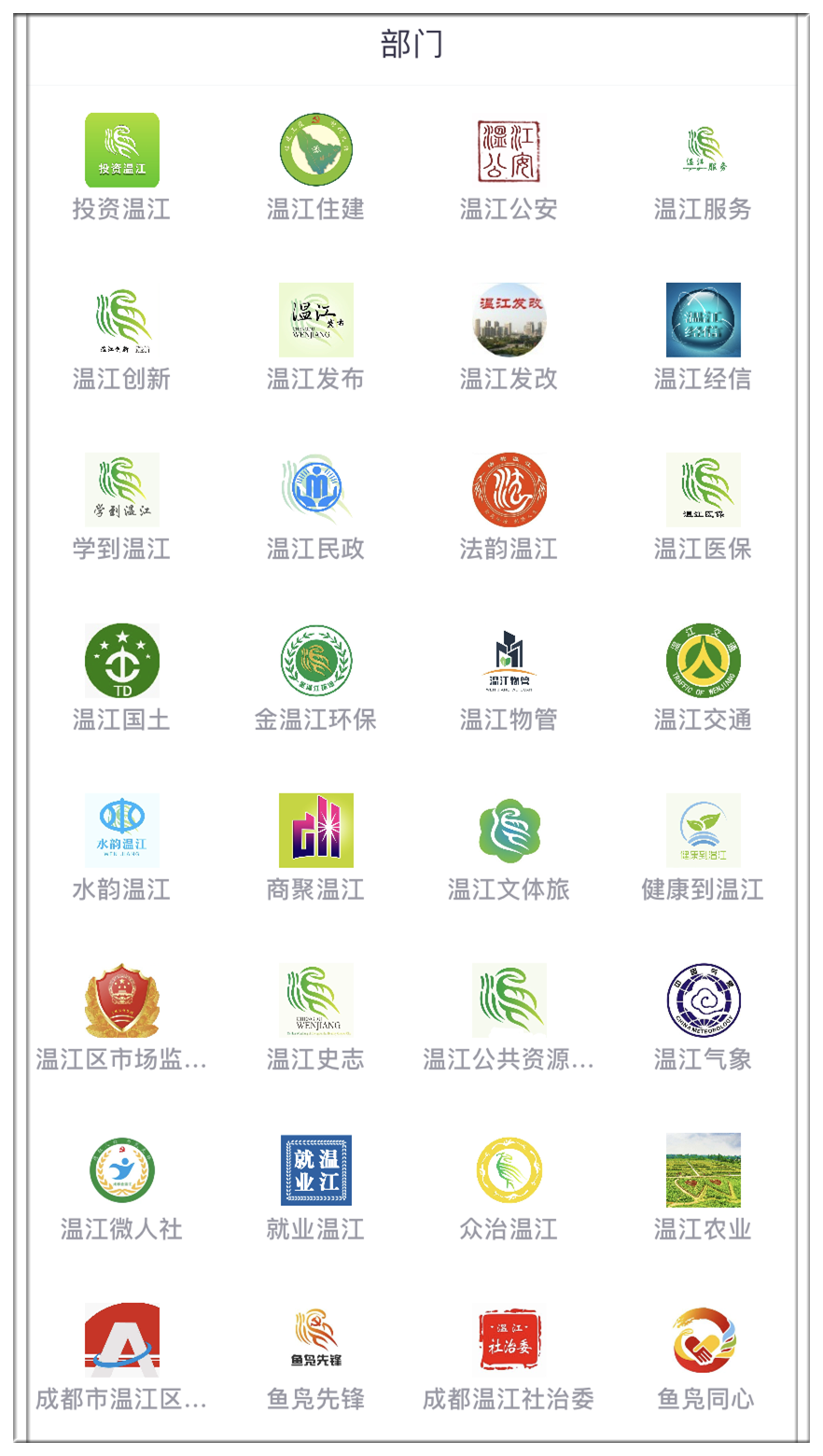Screen dimensions: 823x1456
Task: Choose 温江文体旅 from departments
Action: [x=509, y=831]
